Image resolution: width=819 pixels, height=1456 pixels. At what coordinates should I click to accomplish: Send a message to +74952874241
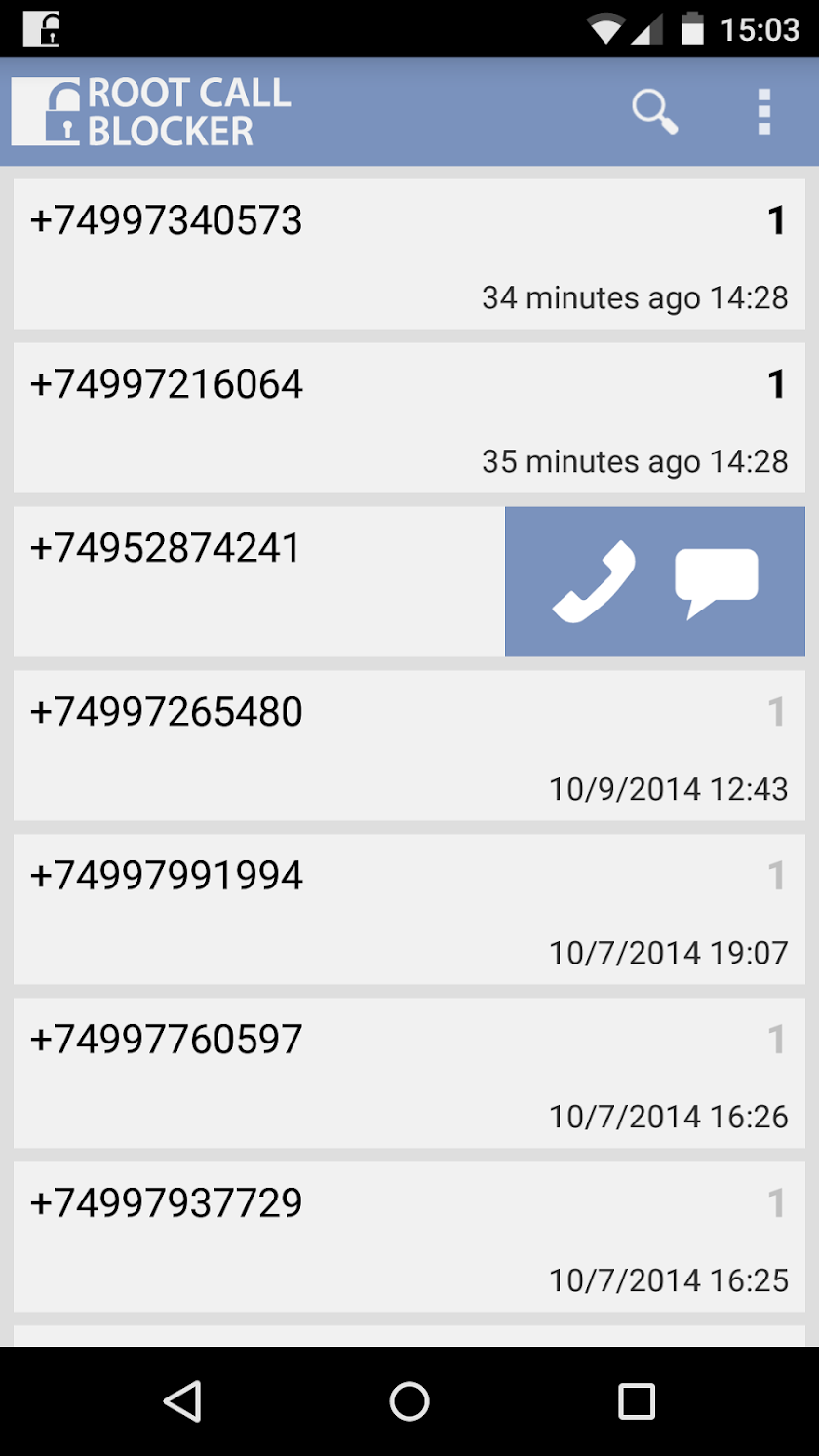click(717, 582)
